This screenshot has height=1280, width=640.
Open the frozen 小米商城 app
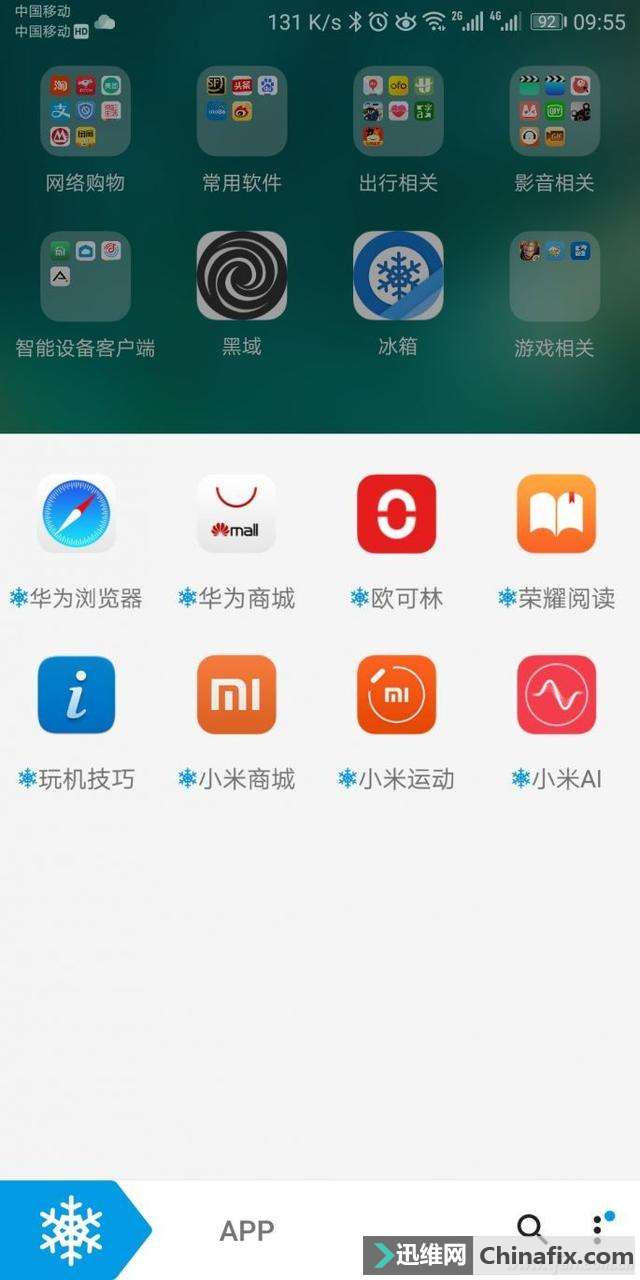[236, 694]
